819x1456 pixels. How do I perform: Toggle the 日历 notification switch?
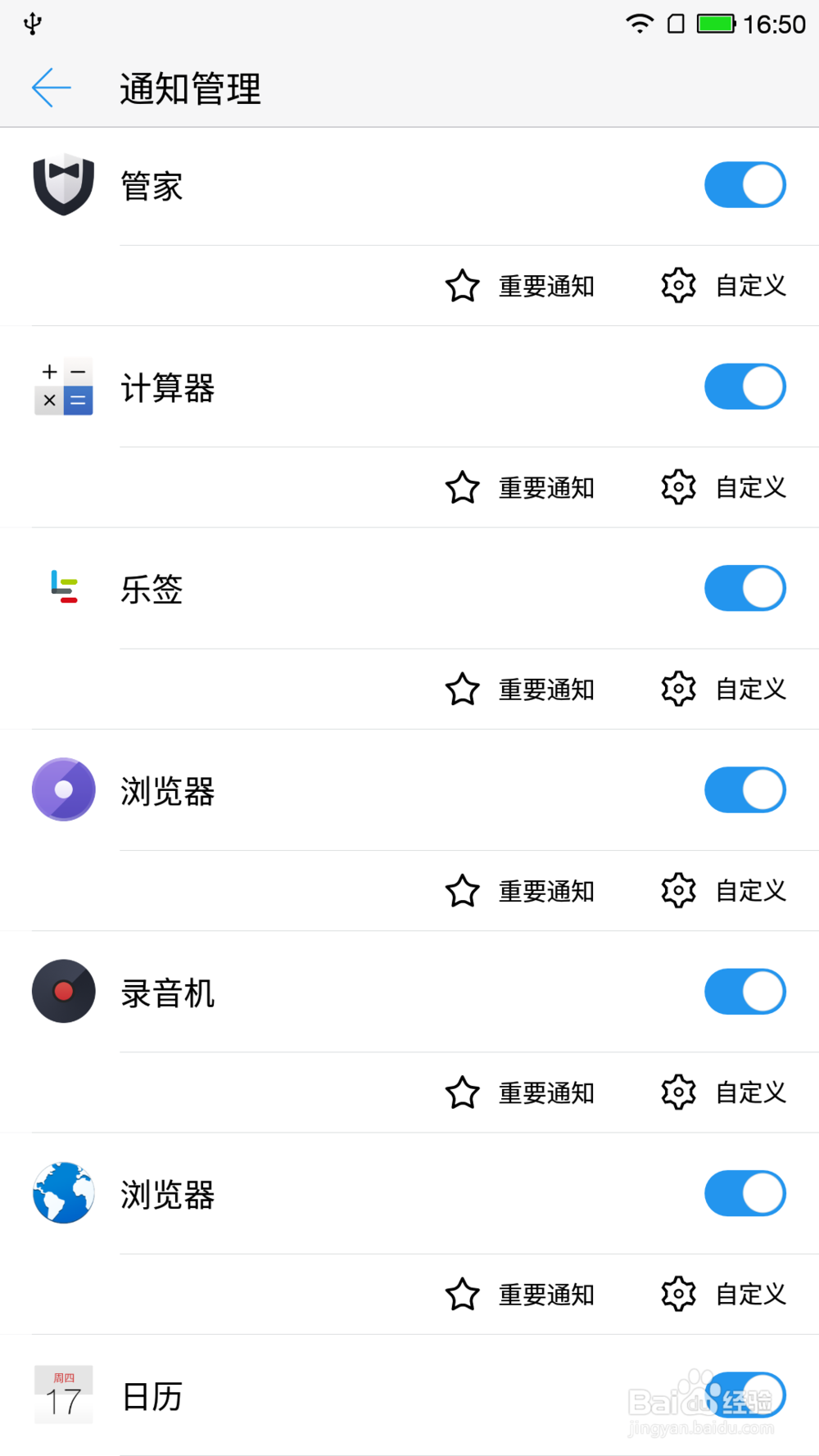(745, 1395)
